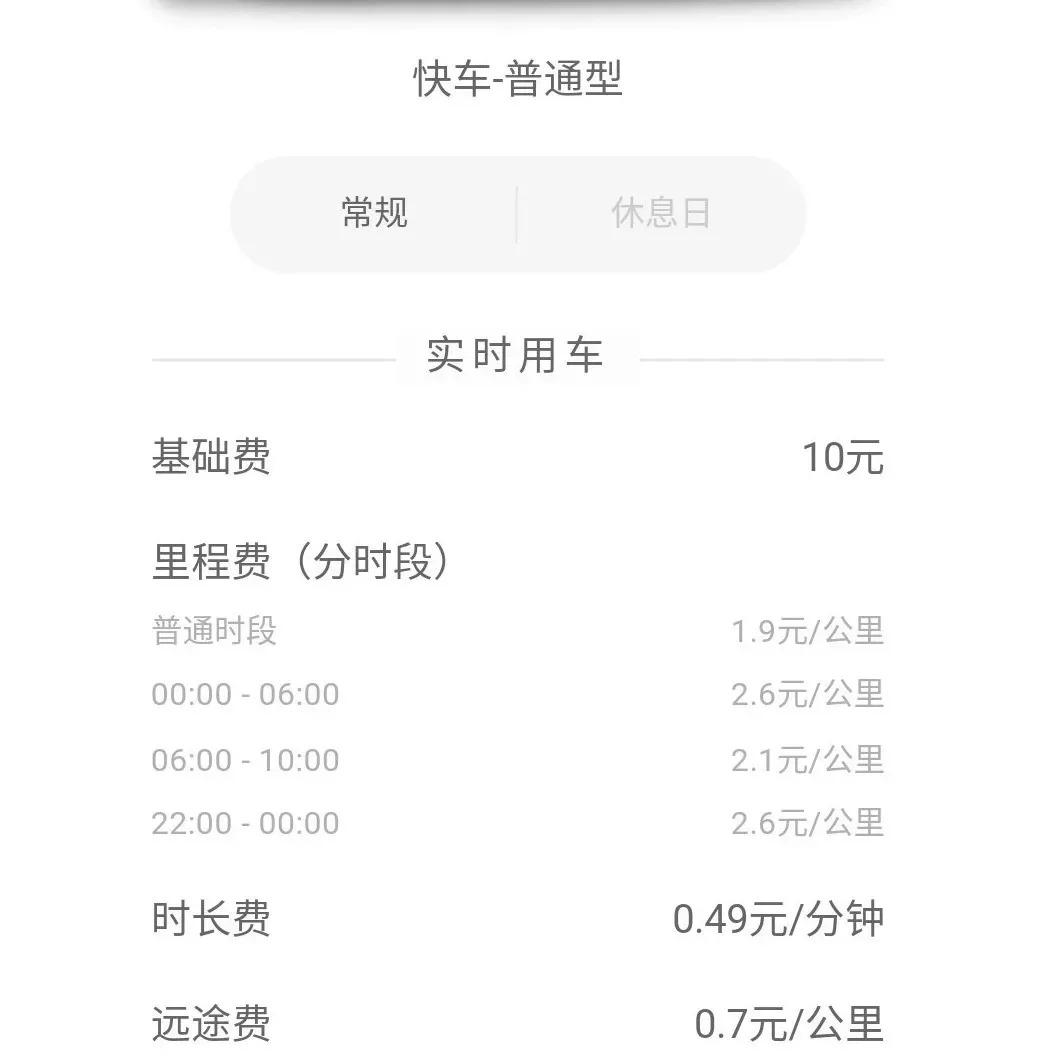
Task: Click the 2.1元/公里 morning rate
Action: [x=808, y=760]
